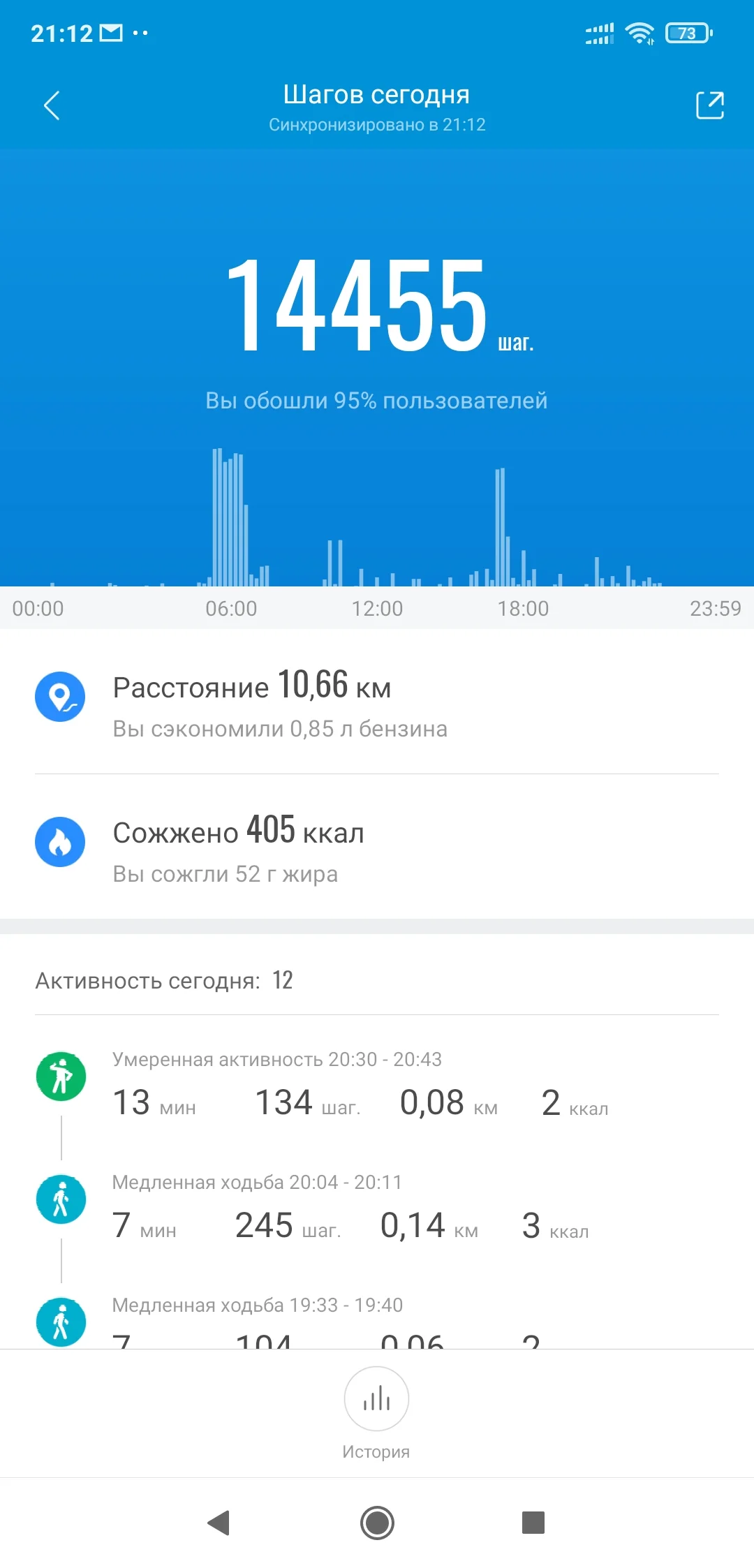Viewport: 754px width, 1568px height.
Task: Tap the slow walking icon for 19:33 activity
Action: click(61, 1321)
